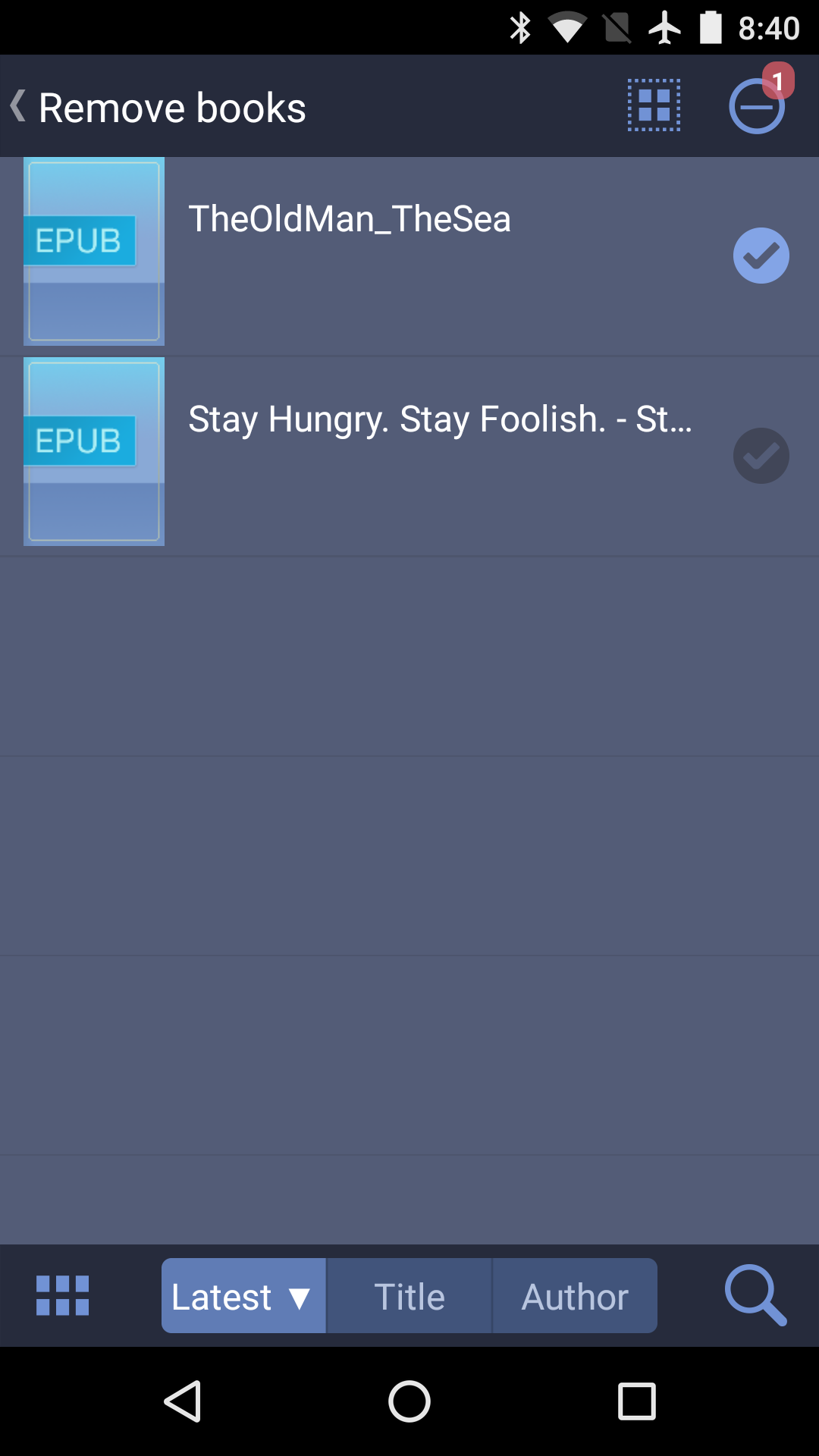The image size is (819, 1456).
Task: Remove the selected book with minus icon
Action: tap(757, 106)
